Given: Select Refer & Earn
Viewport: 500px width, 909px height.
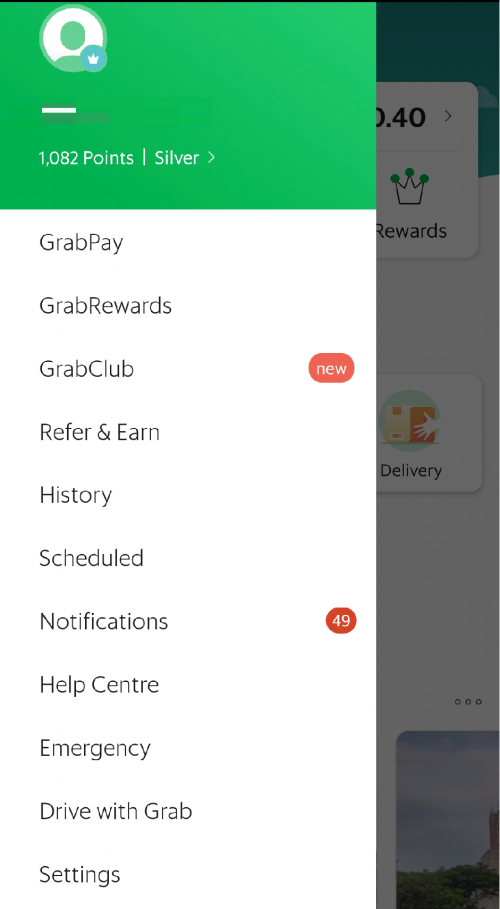Looking at the screenshot, I should (188, 432).
